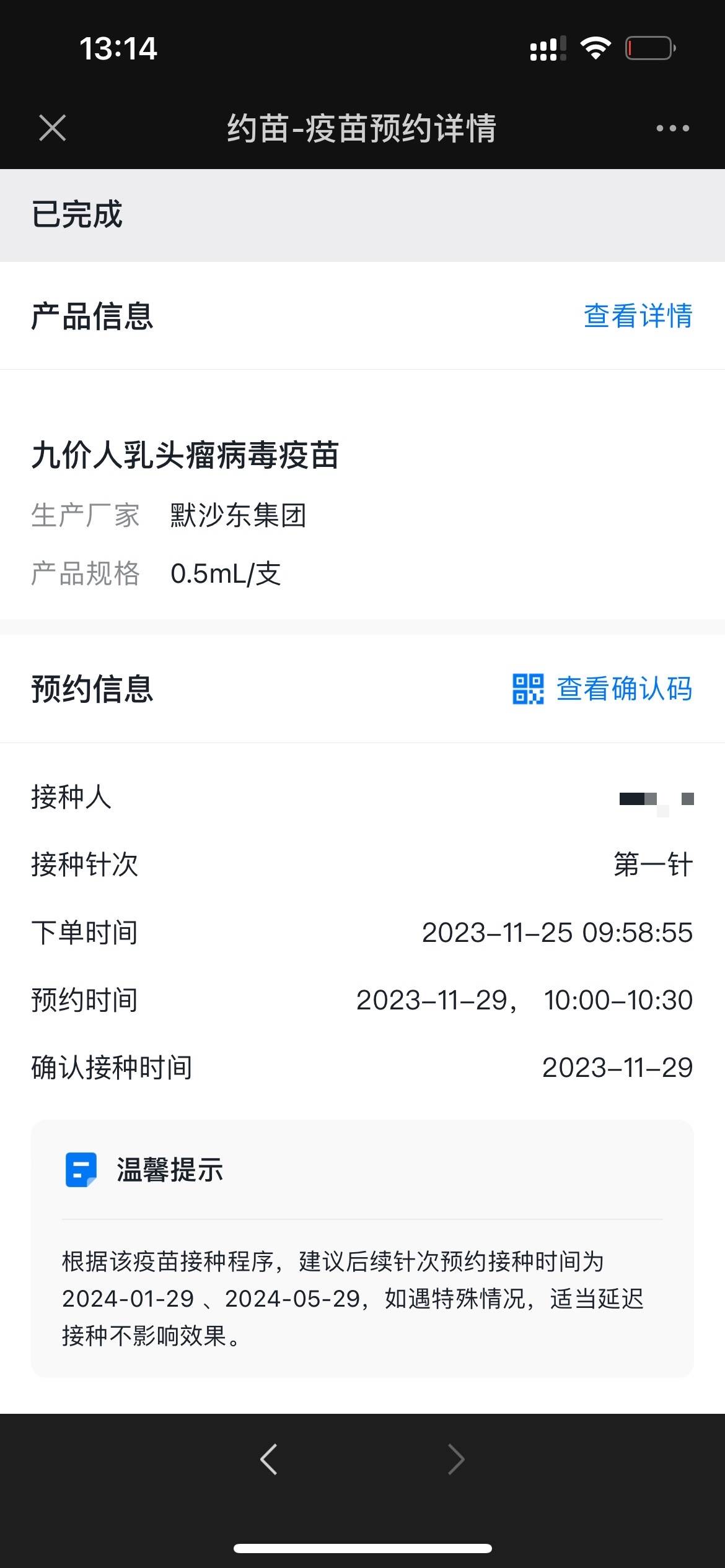Go back with the bottom left arrow
This screenshot has height=1568, width=725.
[269, 1460]
